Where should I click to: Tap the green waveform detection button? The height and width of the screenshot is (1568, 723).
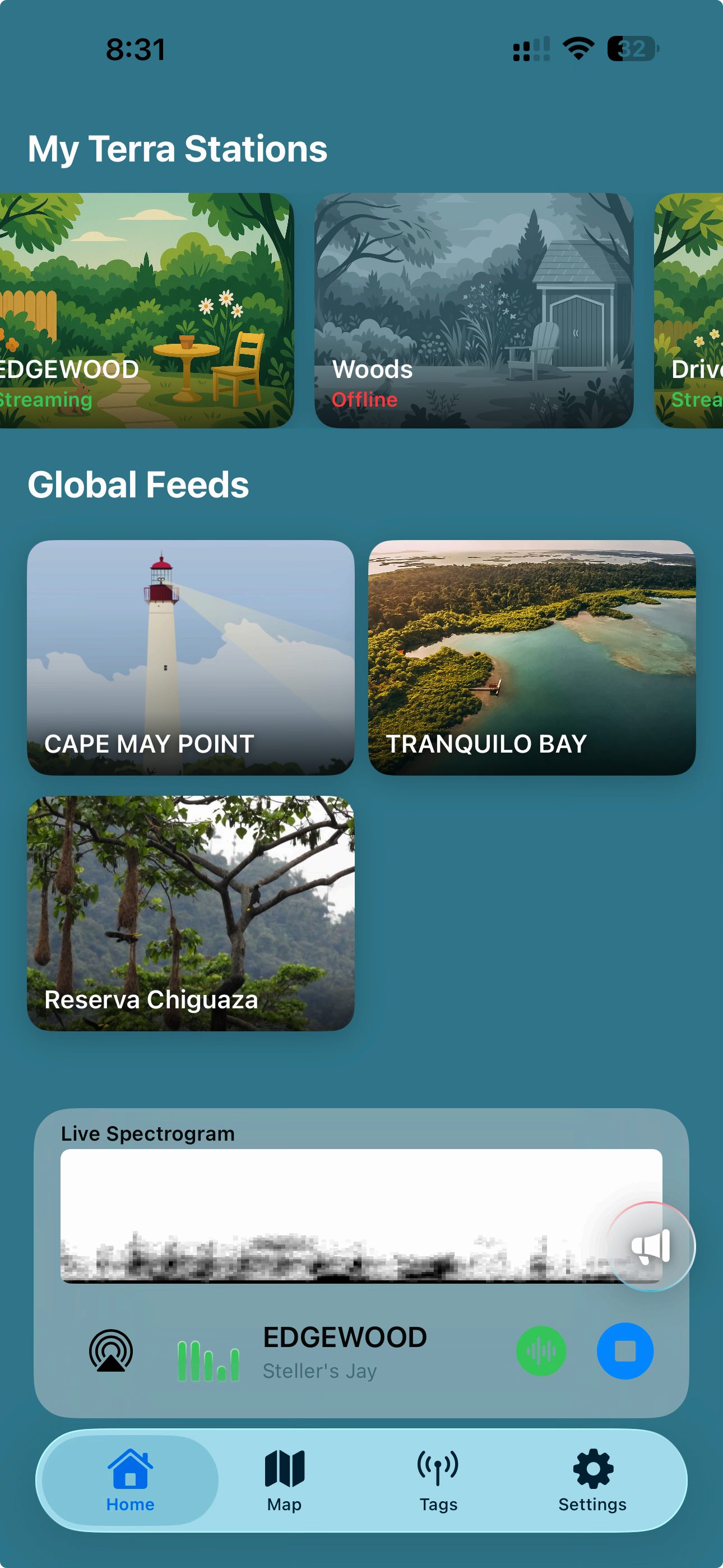click(x=540, y=1352)
